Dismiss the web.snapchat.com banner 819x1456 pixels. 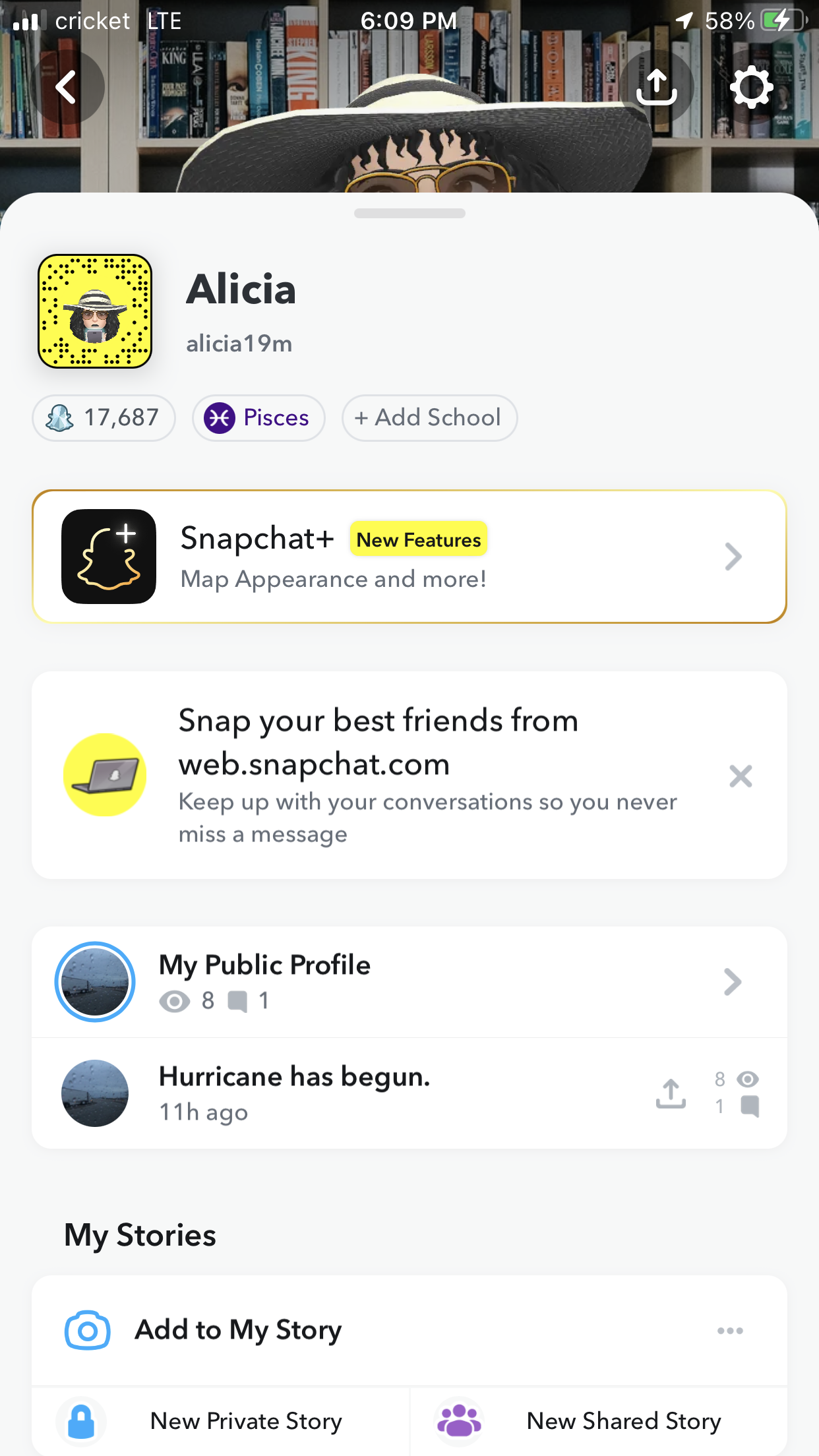coord(741,776)
